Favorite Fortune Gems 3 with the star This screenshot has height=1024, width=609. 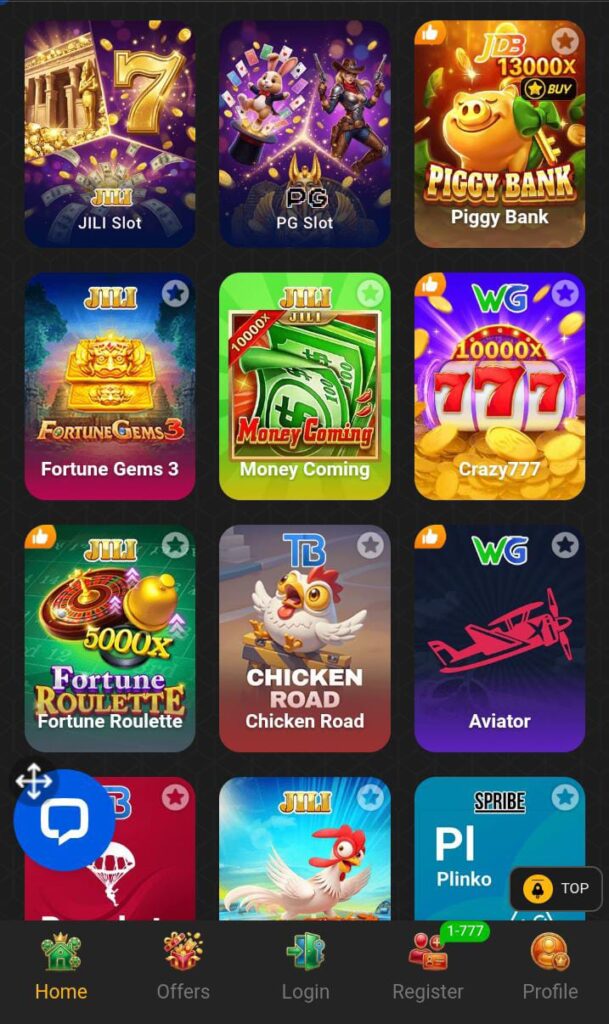click(x=176, y=293)
